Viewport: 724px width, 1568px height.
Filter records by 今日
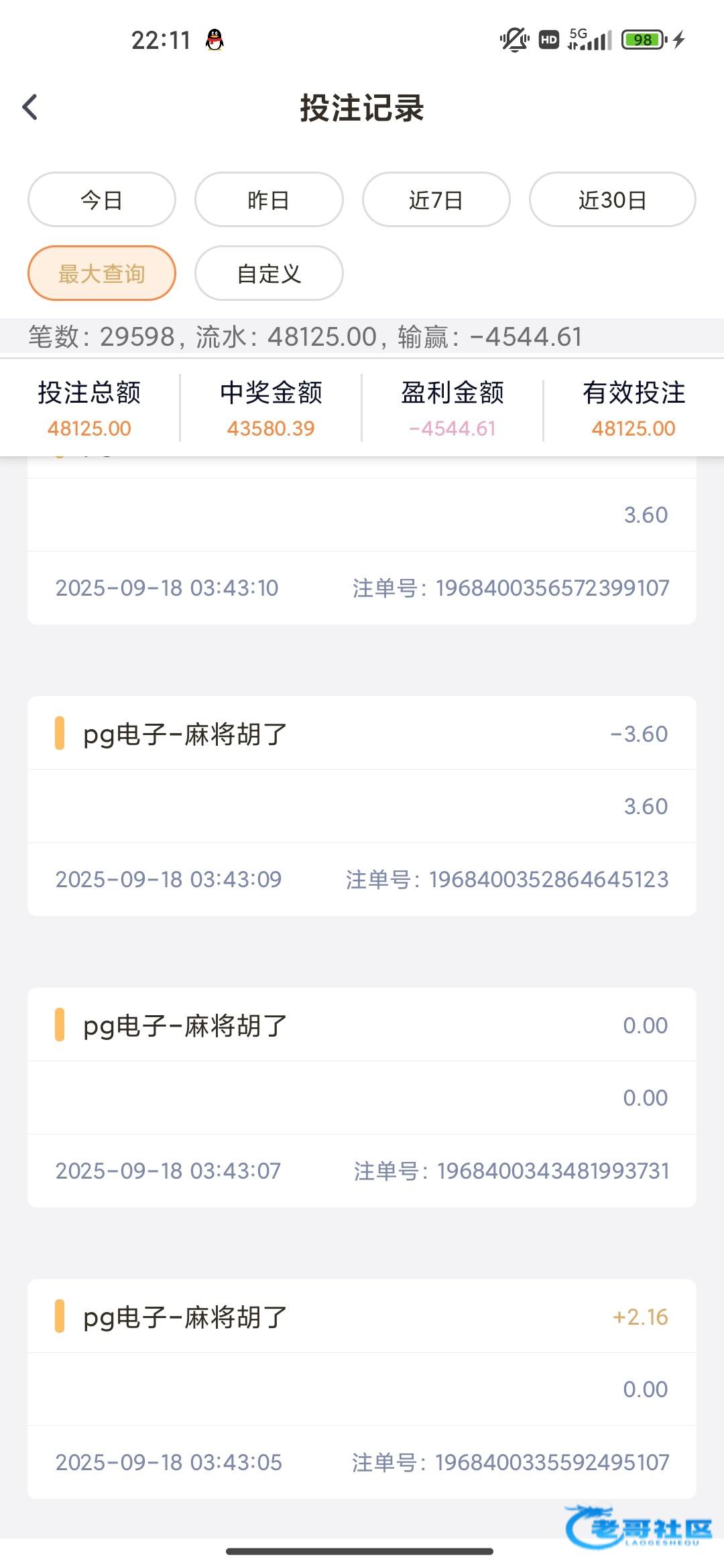coord(102,200)
